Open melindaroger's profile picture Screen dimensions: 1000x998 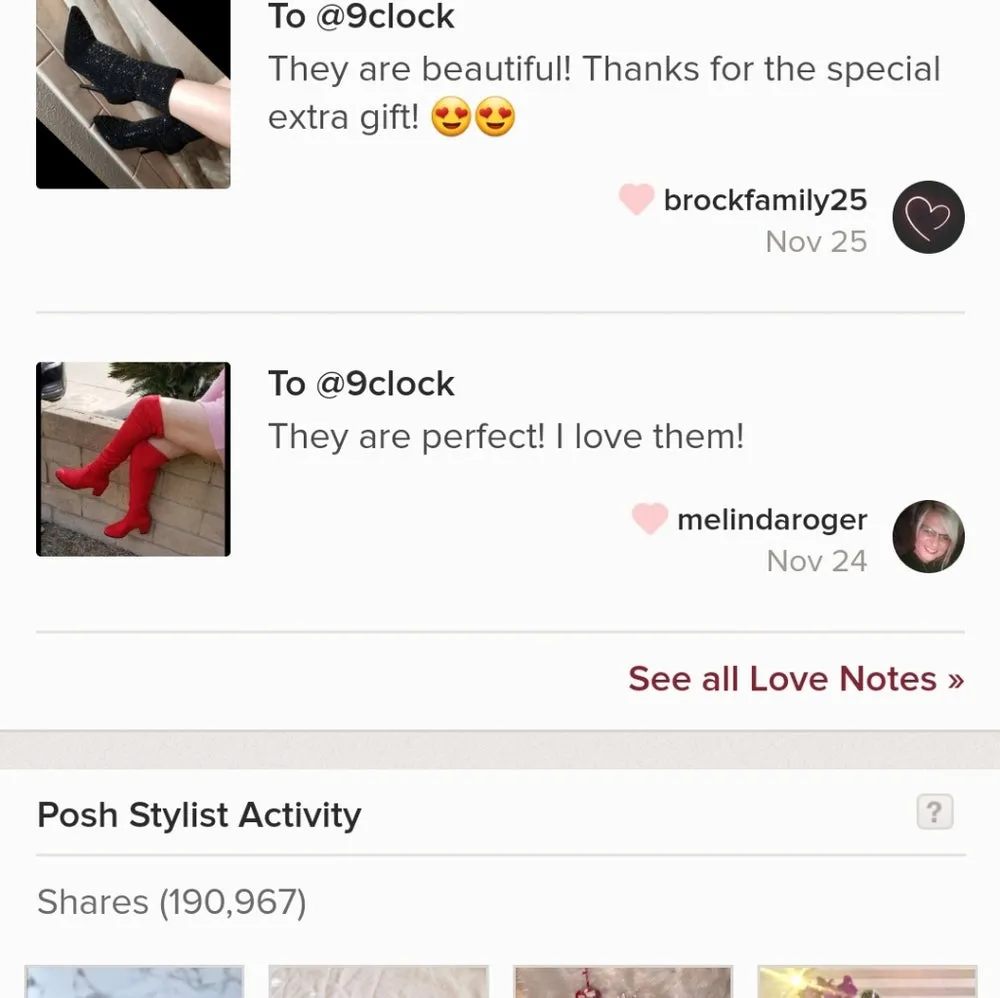click(928, 537)
